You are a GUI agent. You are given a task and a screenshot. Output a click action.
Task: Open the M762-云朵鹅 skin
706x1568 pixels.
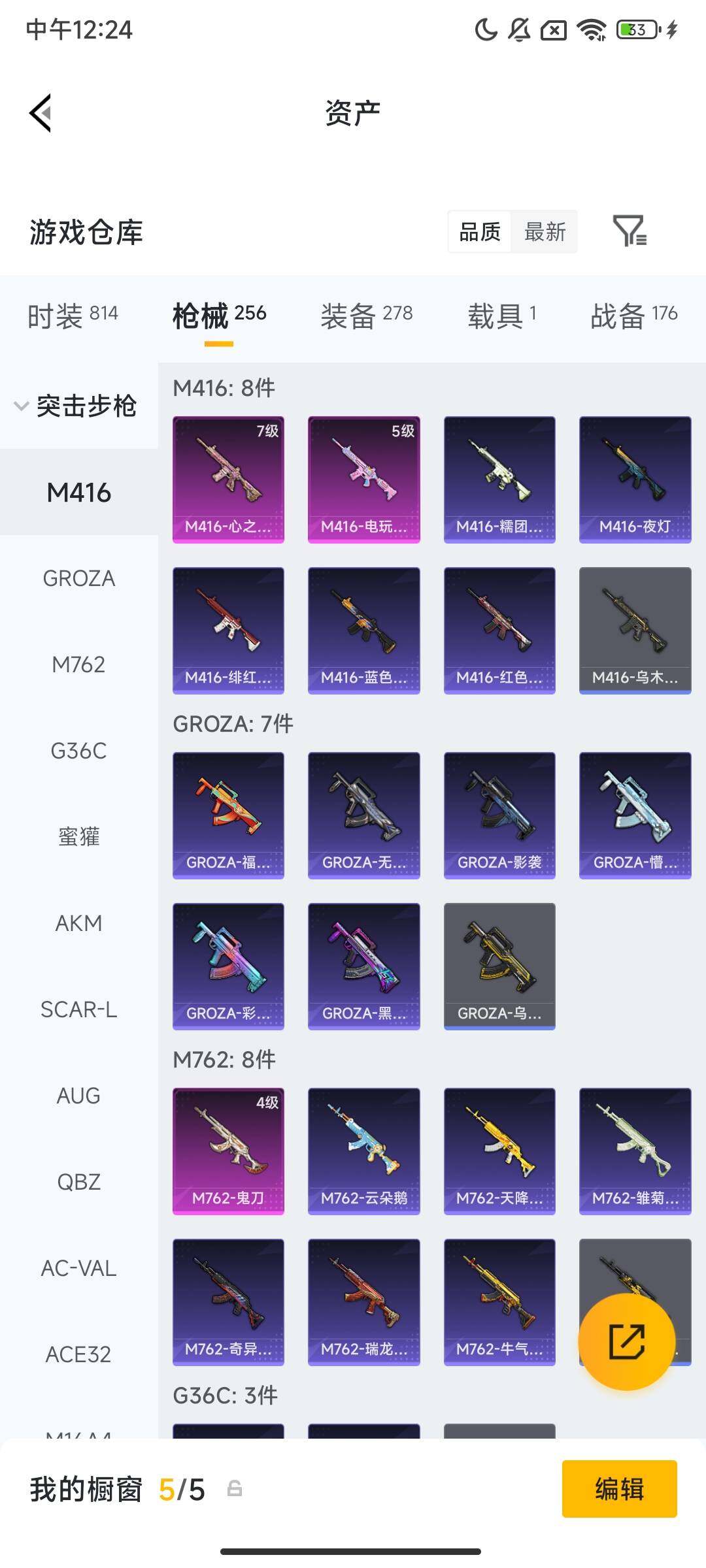[364, 1151]
